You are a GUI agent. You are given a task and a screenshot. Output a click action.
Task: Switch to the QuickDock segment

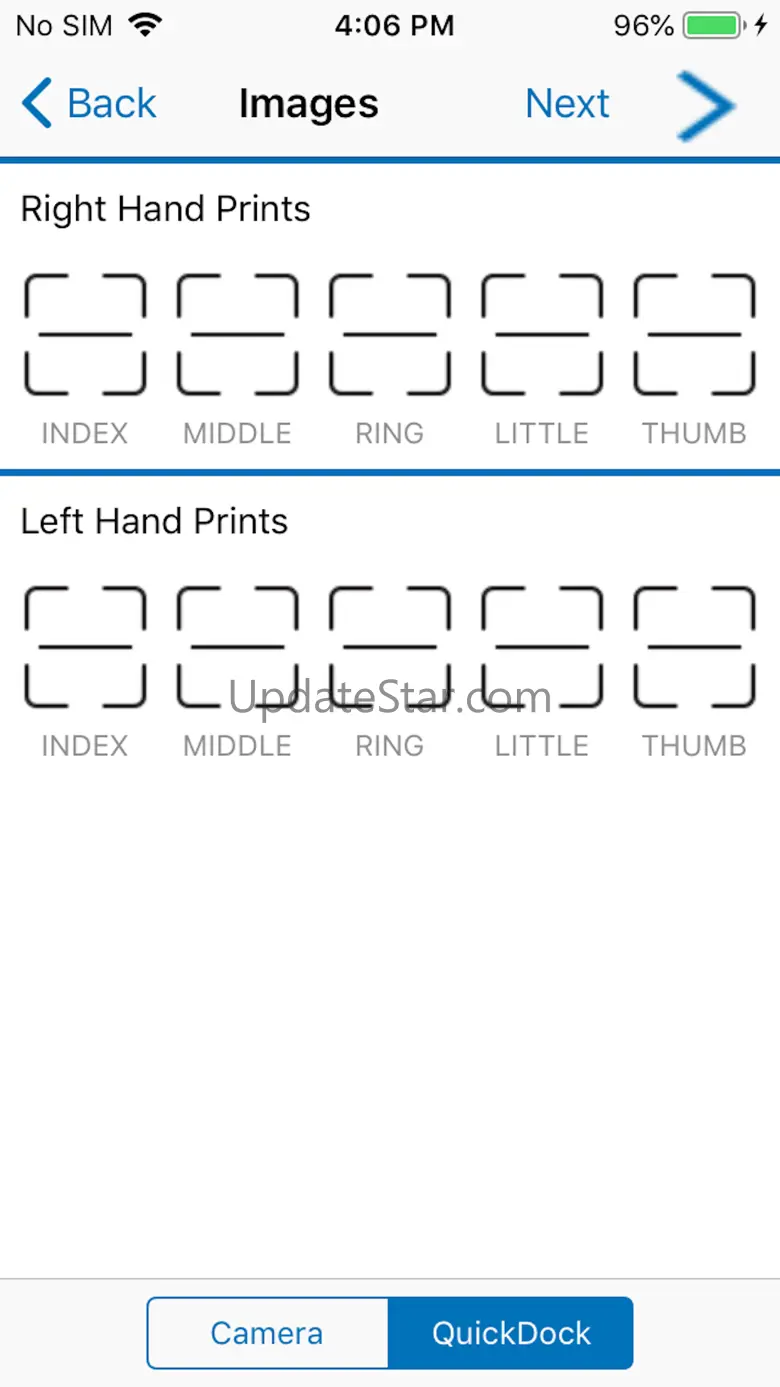pyautogui.click(x=511, y=1333)
